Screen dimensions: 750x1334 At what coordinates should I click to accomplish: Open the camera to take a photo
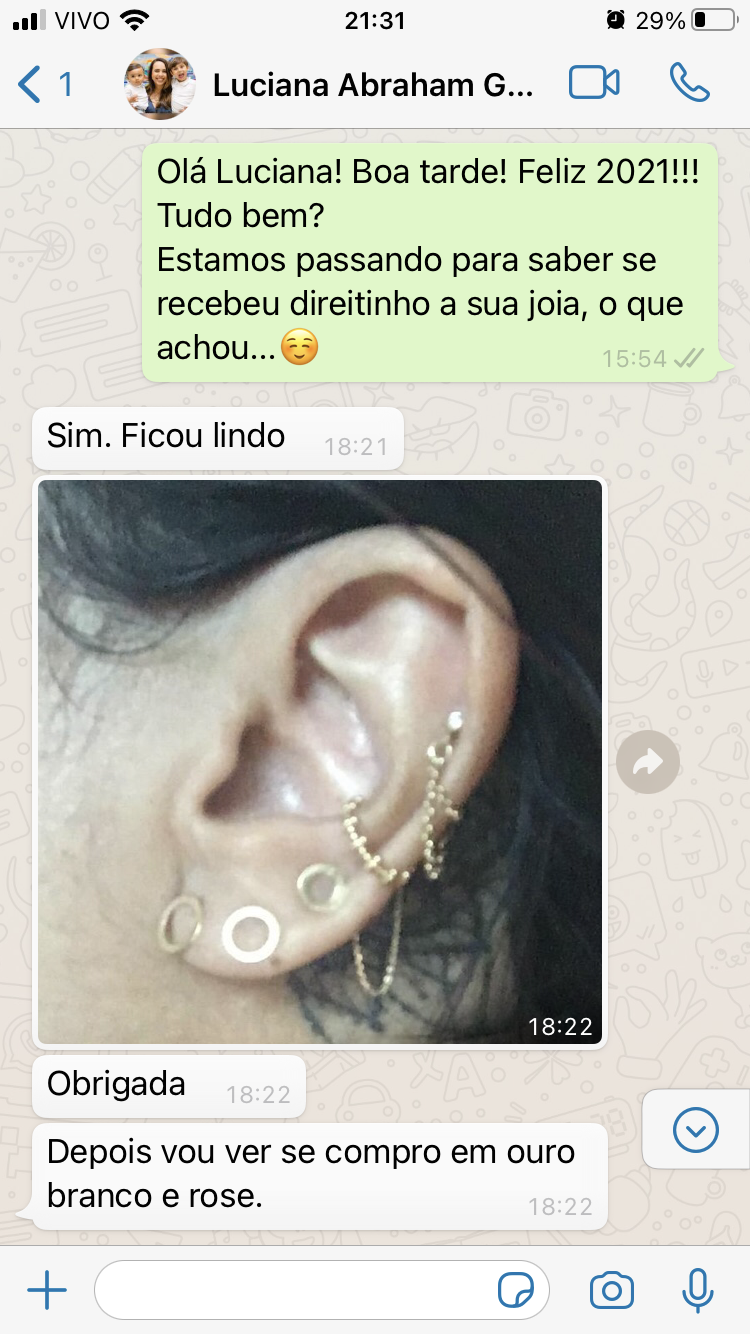click(611, 1291)
